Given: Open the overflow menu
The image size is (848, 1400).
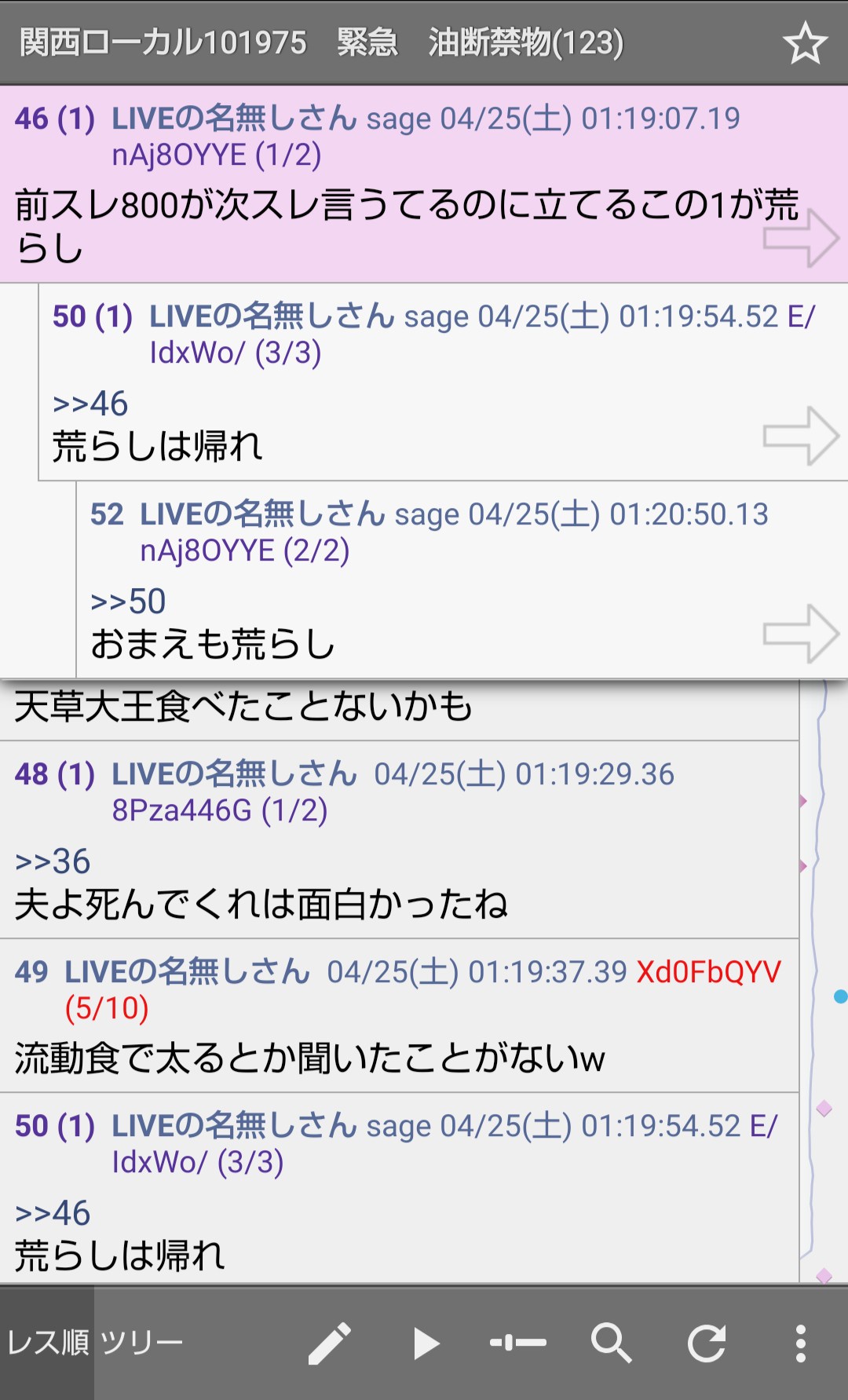Looking at the screenshot, I should (x=800, y=1343).
